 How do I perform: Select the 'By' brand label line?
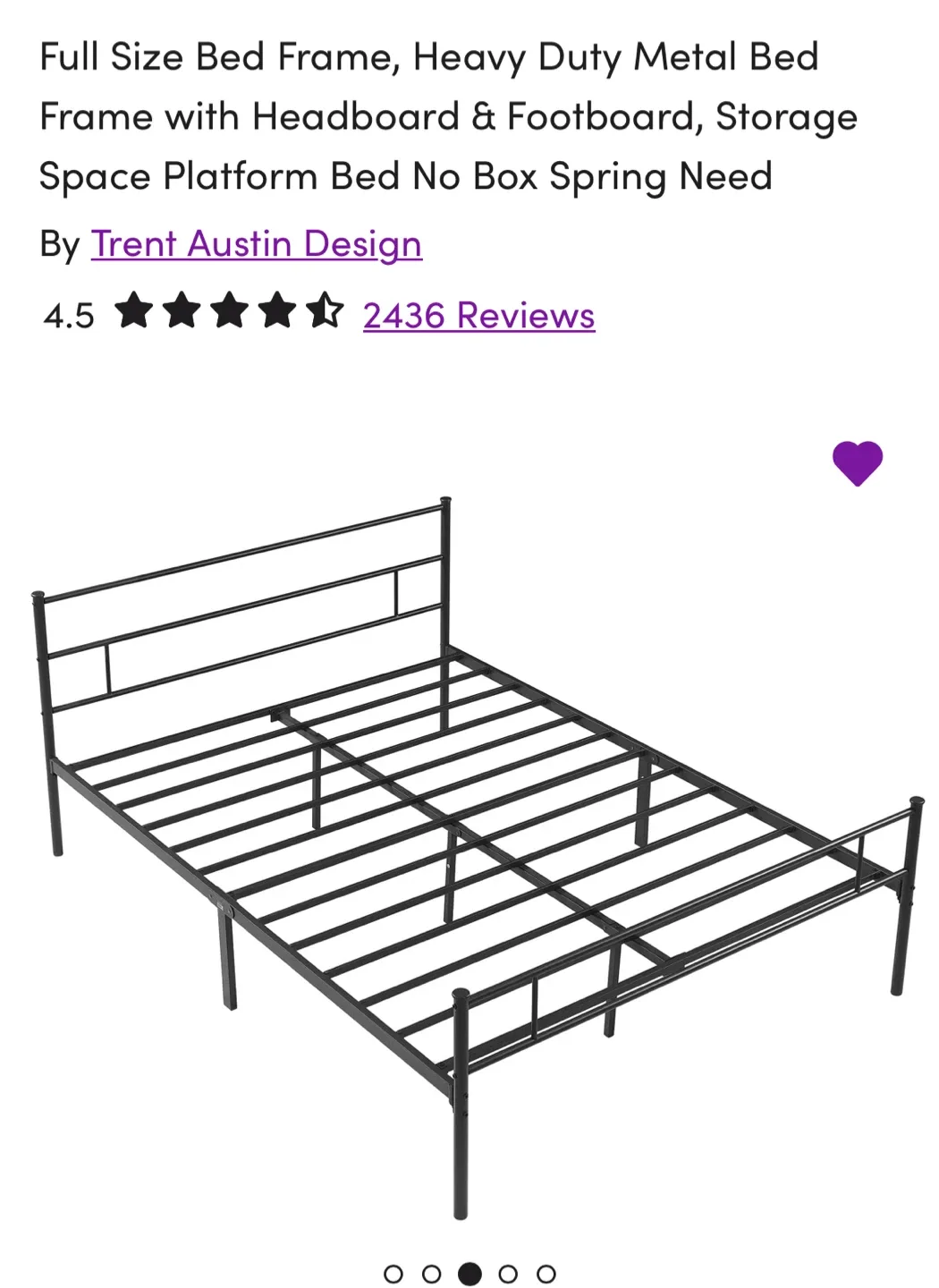(63, 243)
